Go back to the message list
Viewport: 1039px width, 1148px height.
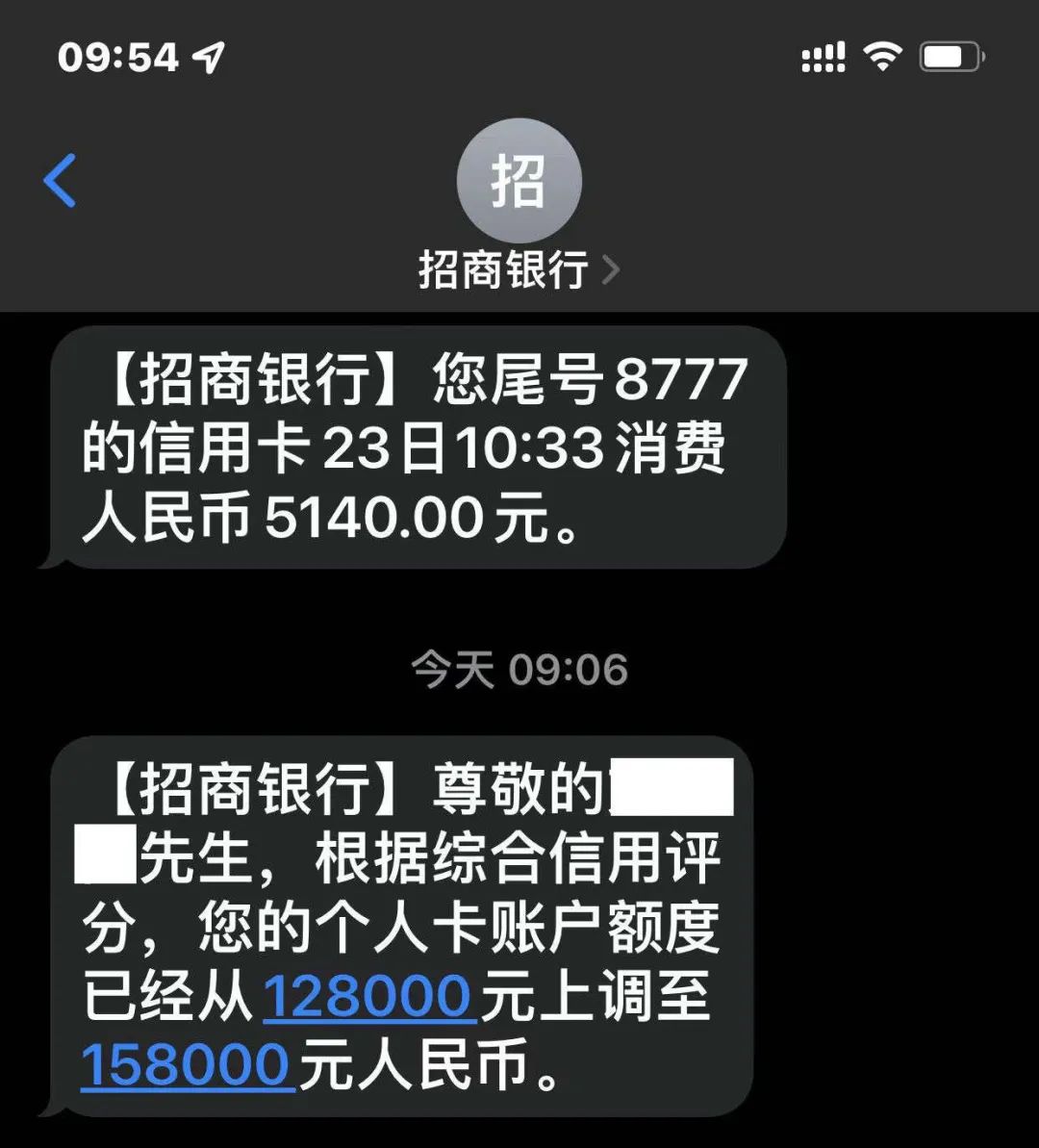tap(60, 180)
